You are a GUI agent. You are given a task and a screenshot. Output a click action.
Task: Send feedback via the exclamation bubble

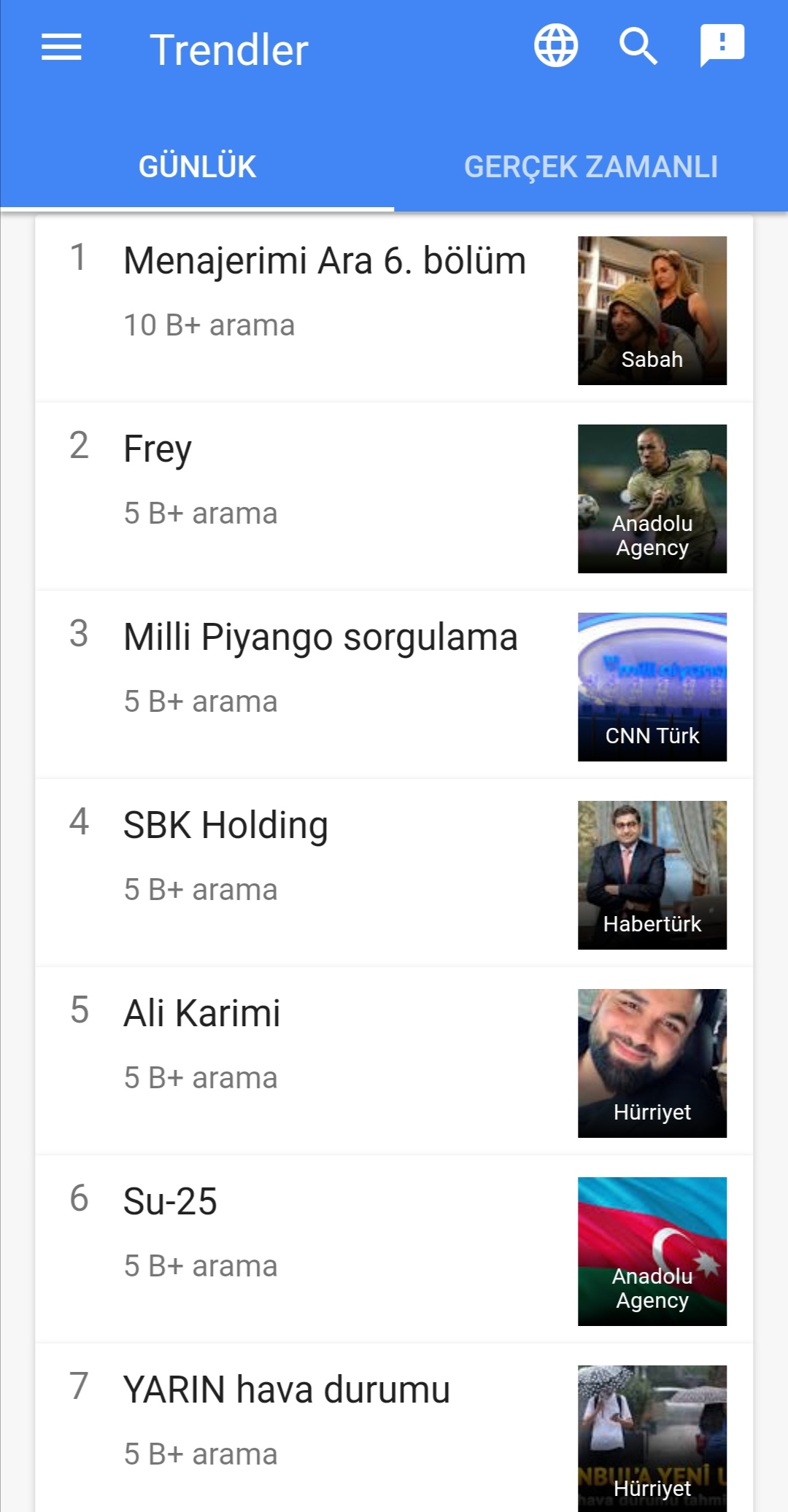(722, 45)
